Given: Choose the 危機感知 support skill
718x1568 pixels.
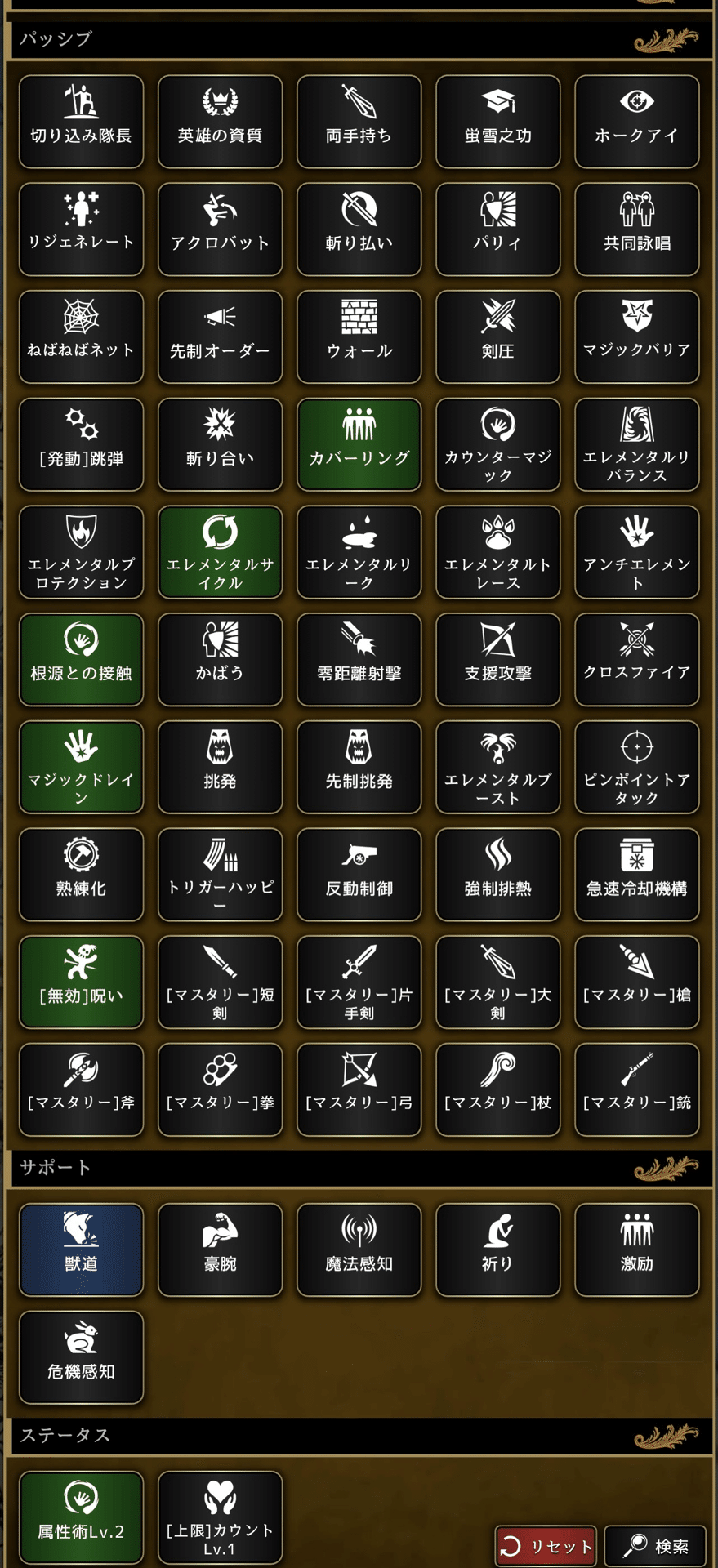Looking at the screenshot, I should pyautogui.click(x=81, y=1357).
